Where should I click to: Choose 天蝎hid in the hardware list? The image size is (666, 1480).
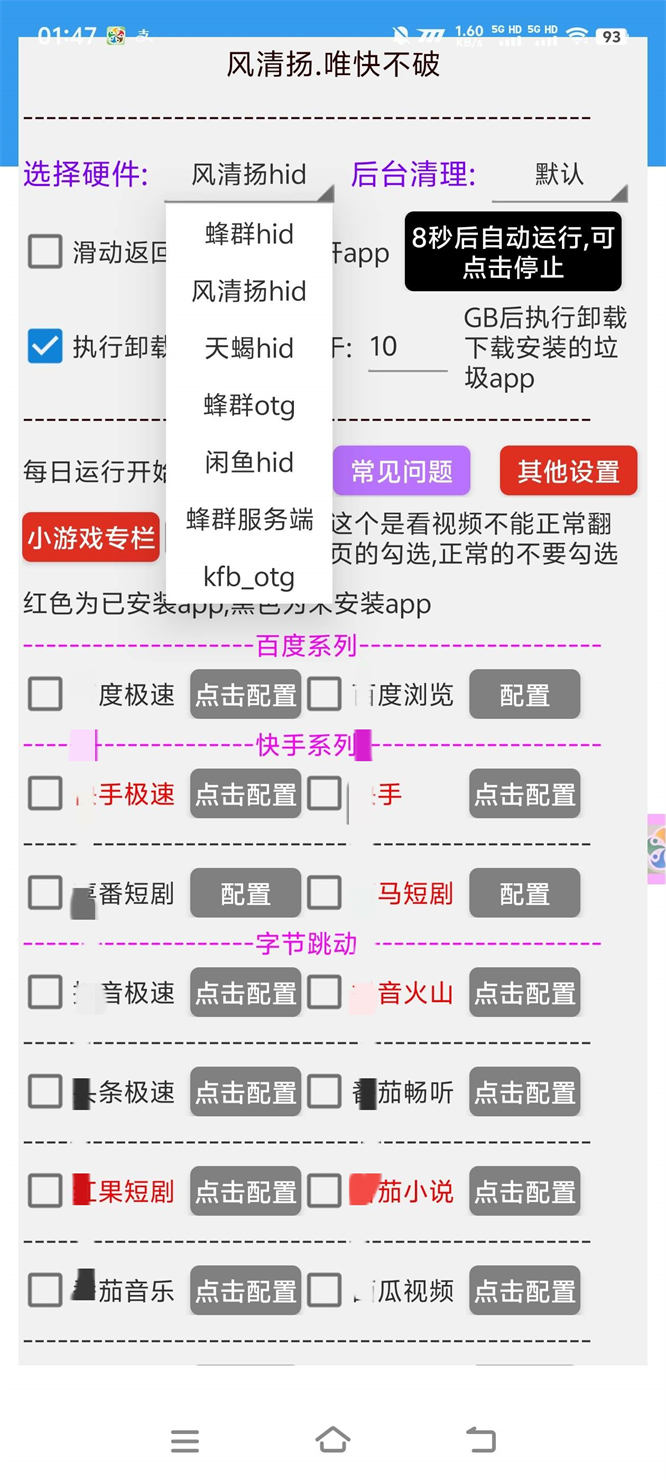pos(249,349)
